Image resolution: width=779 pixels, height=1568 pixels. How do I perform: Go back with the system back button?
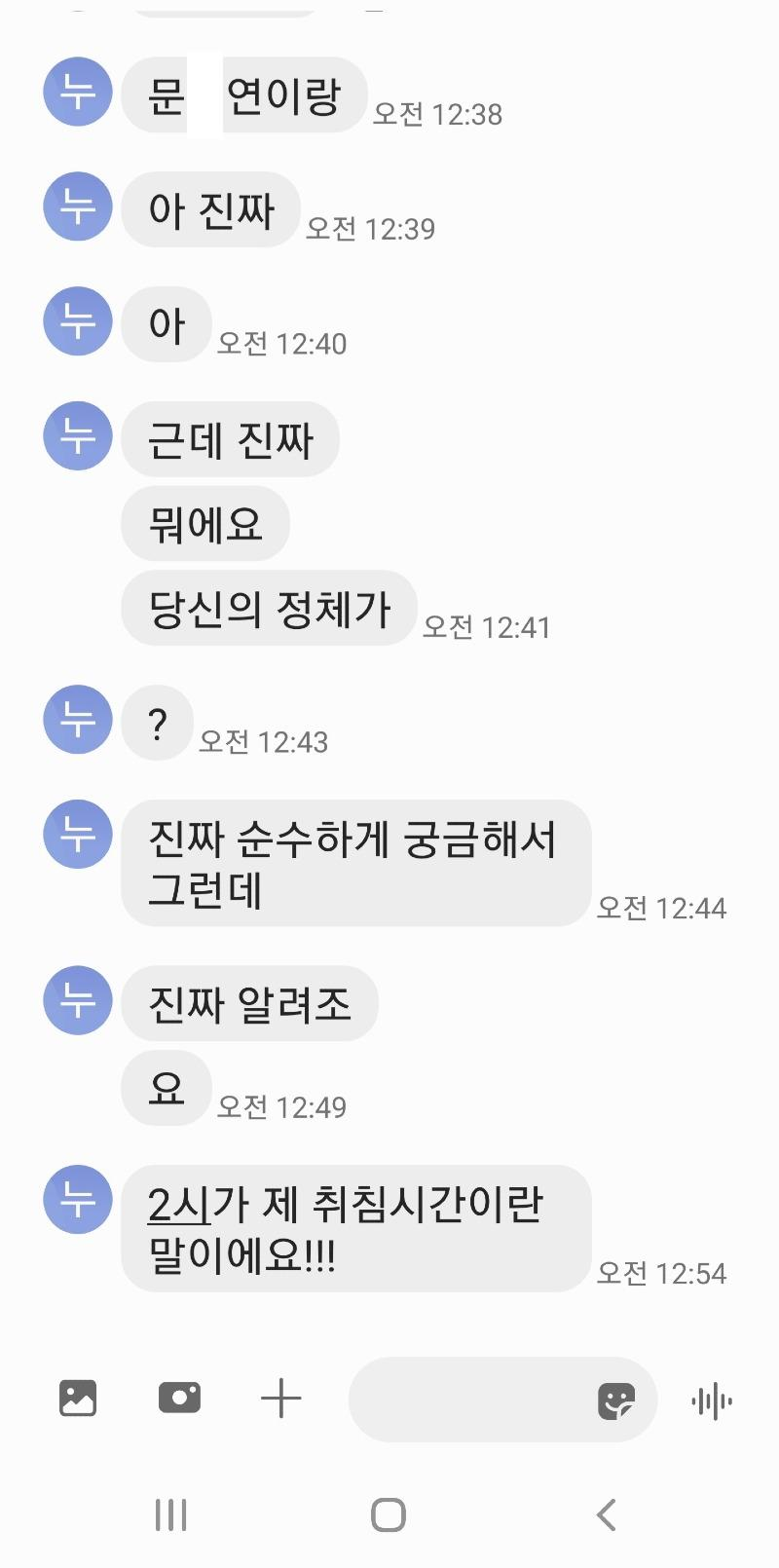coord(606,1514)
